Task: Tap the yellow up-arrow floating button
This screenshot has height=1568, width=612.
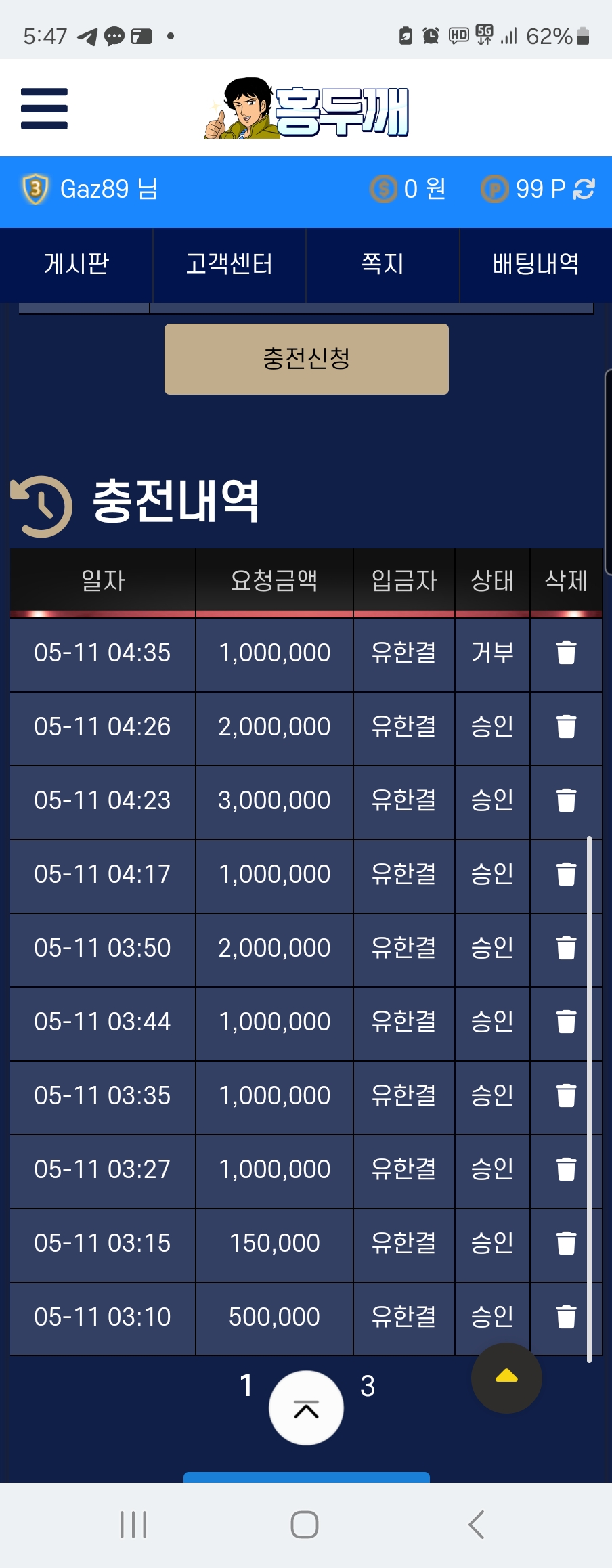Action: pyautogui.click(x=506, y=1377)
